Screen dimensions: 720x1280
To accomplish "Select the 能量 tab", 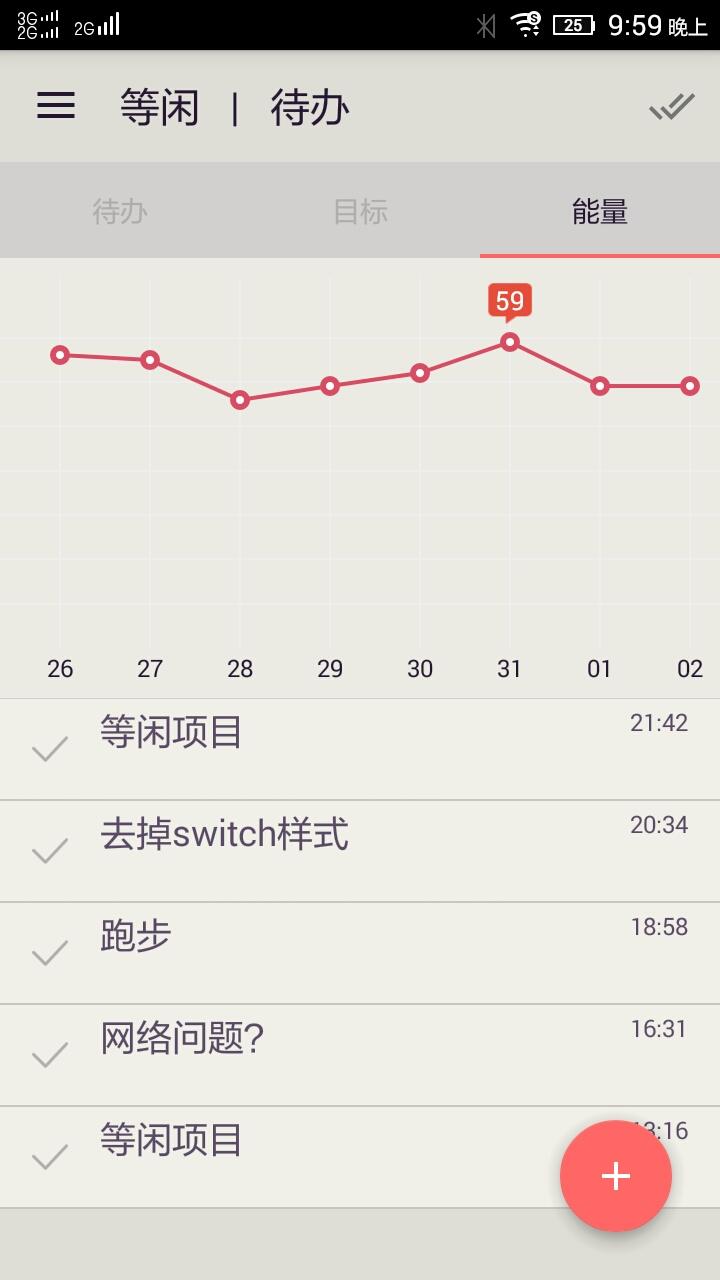I will coord(600,211).
